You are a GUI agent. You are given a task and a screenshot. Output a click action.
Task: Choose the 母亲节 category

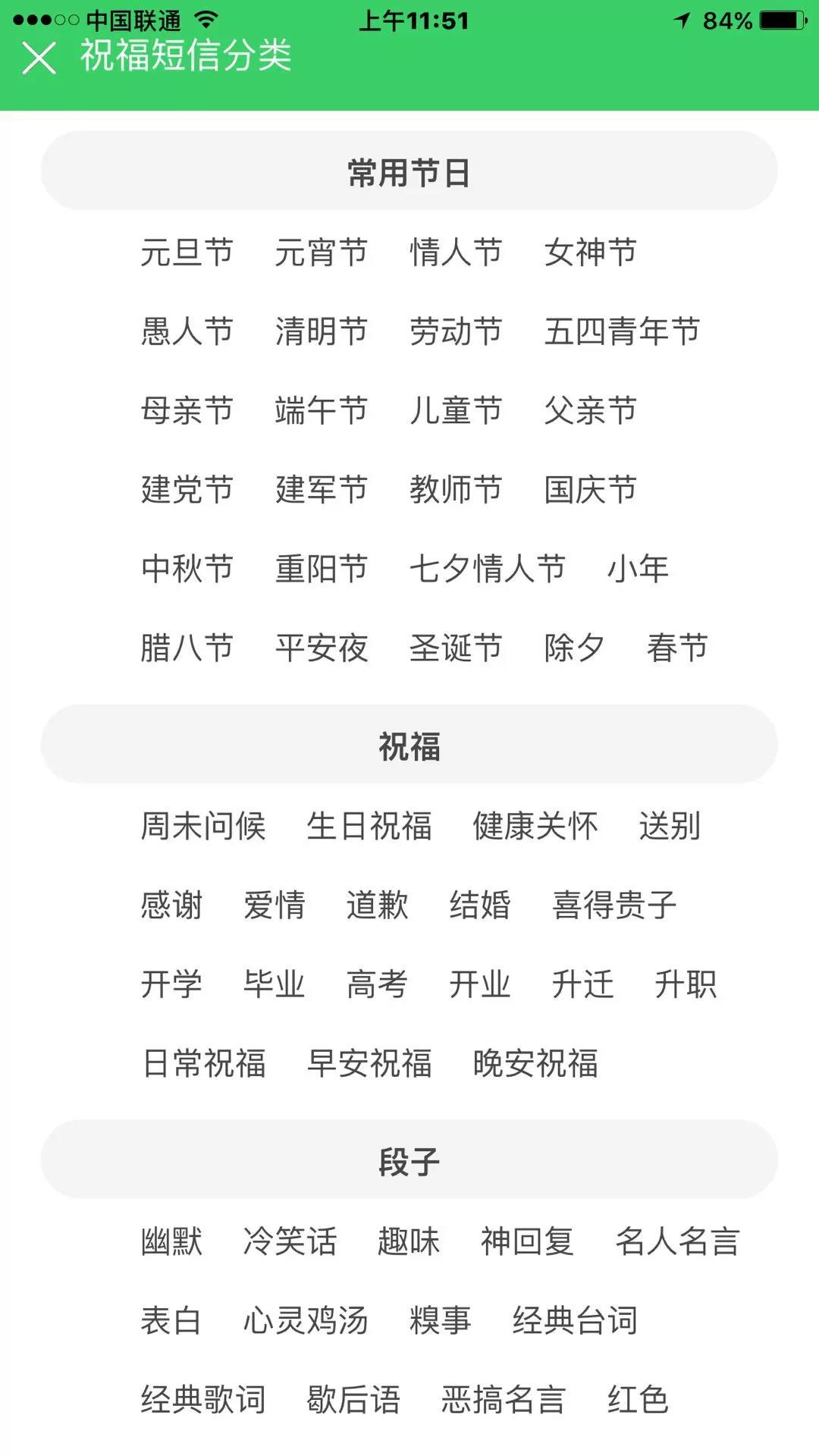tap(187, 410)
